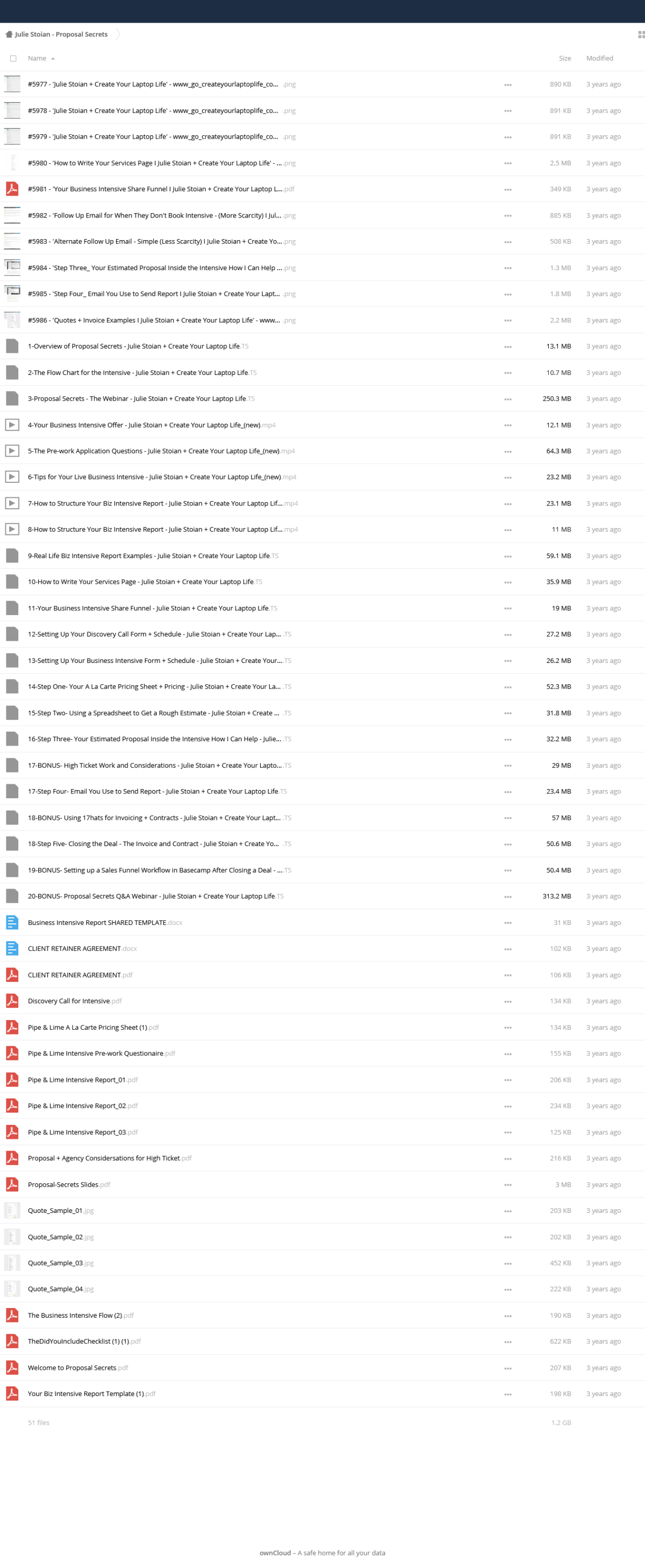Sort files by Size column

click(564, 59)
